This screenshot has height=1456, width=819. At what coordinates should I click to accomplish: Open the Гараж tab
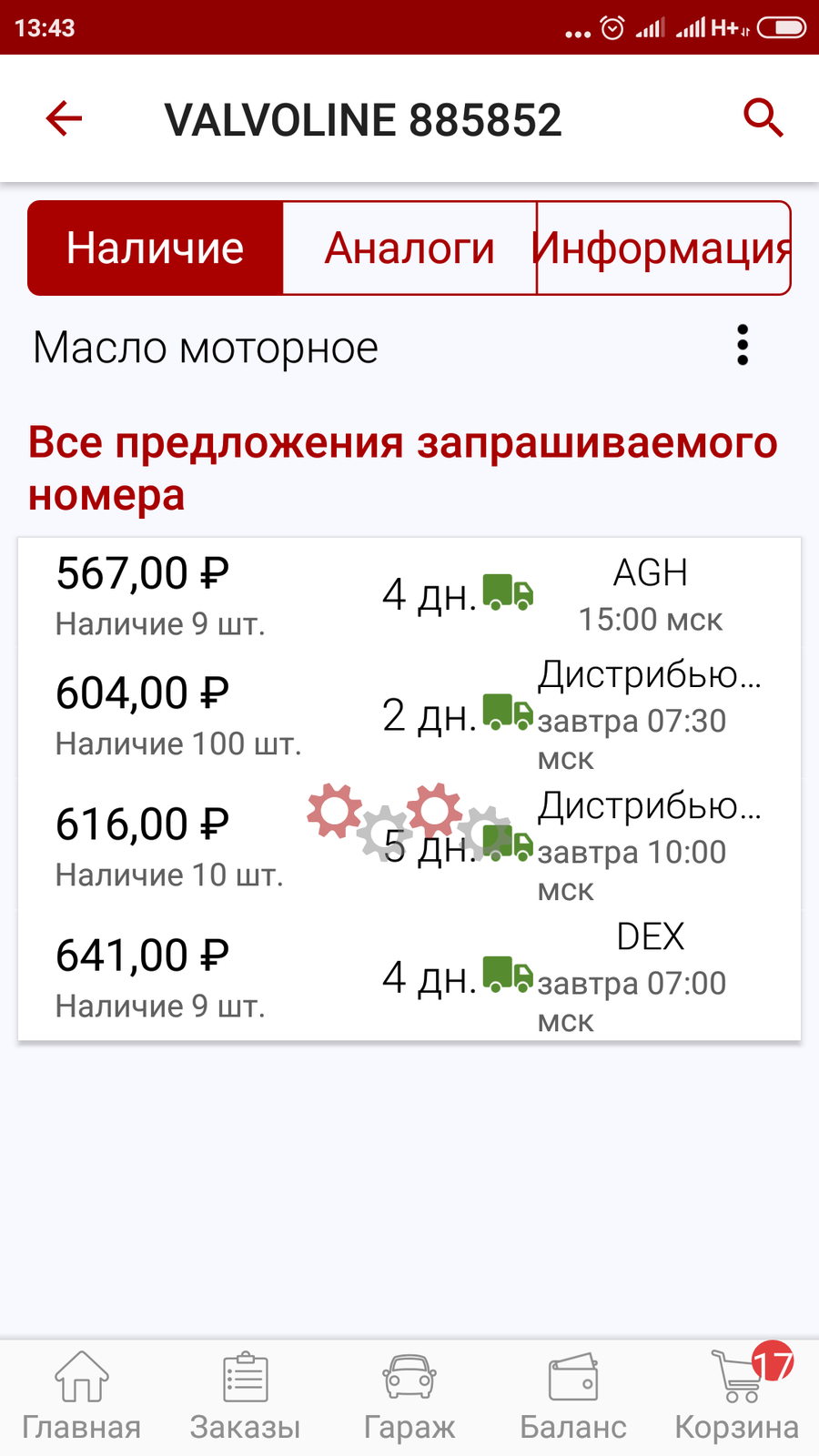click(x=409, y=1397)
